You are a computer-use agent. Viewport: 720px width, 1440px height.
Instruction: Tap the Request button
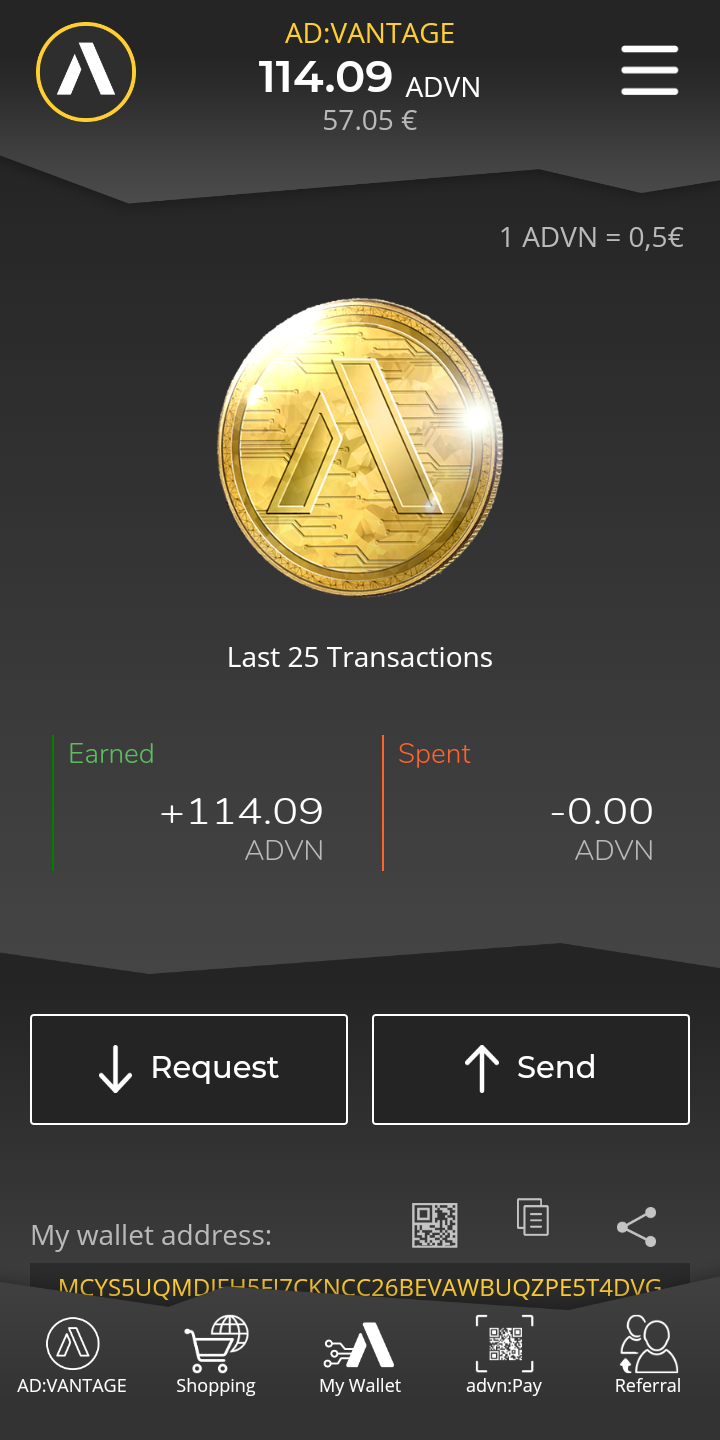[189, 1069]
